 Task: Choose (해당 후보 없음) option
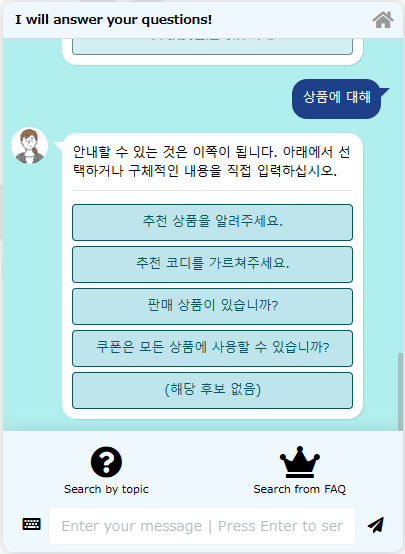pyautogui.click(x=212, y=390)
